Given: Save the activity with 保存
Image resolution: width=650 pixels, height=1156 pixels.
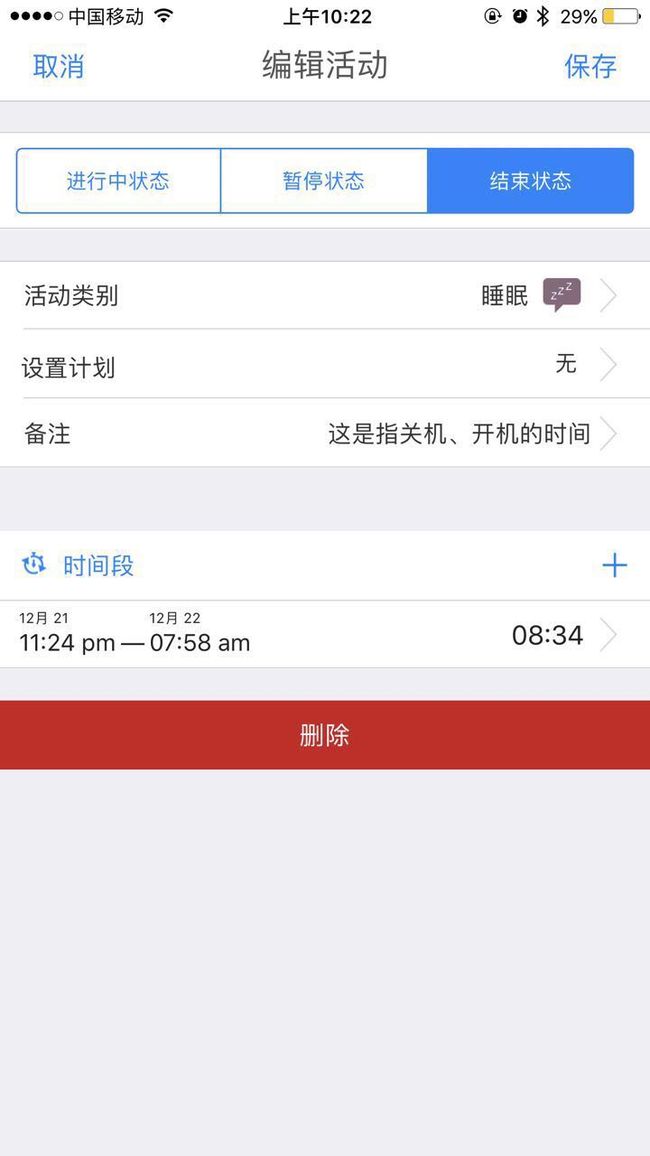Looking at the screenshot, I should tap(590, 66).
